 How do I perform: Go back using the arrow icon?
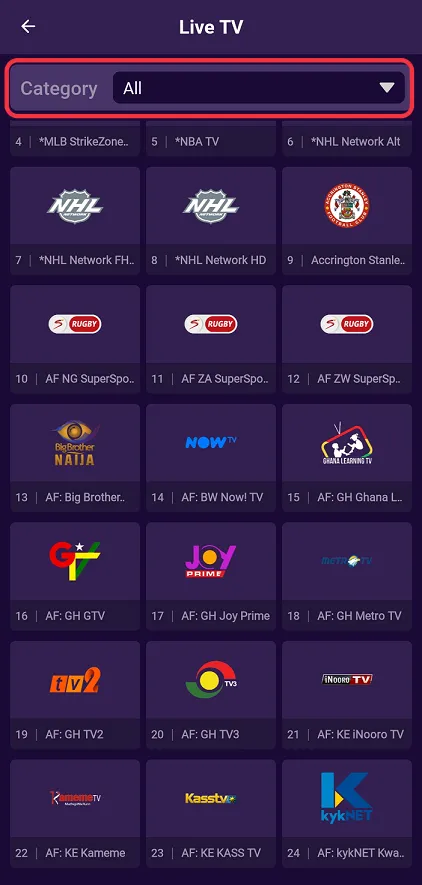tap(28, 27)
